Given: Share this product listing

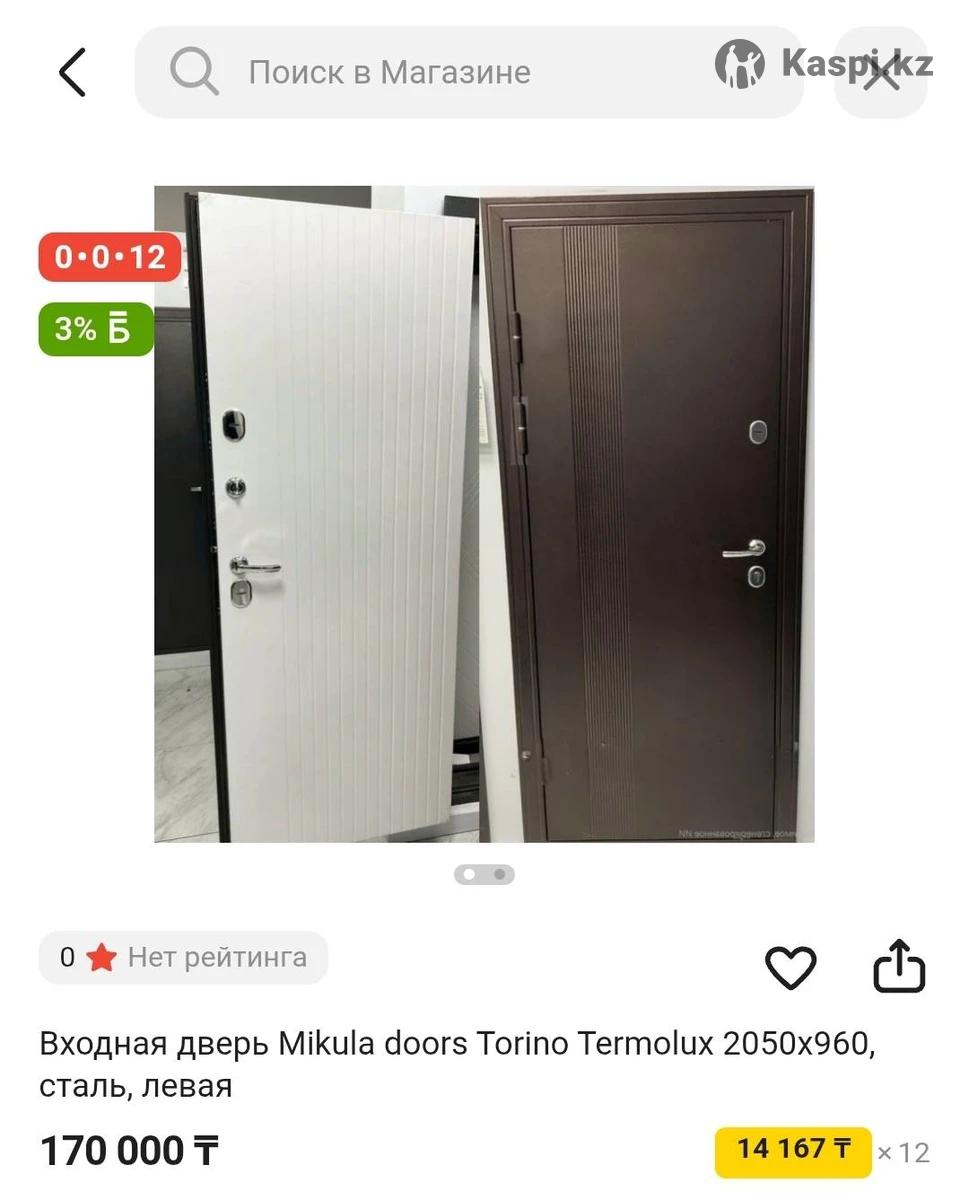Looking at the screenshot, I should (x=899, y=966).
